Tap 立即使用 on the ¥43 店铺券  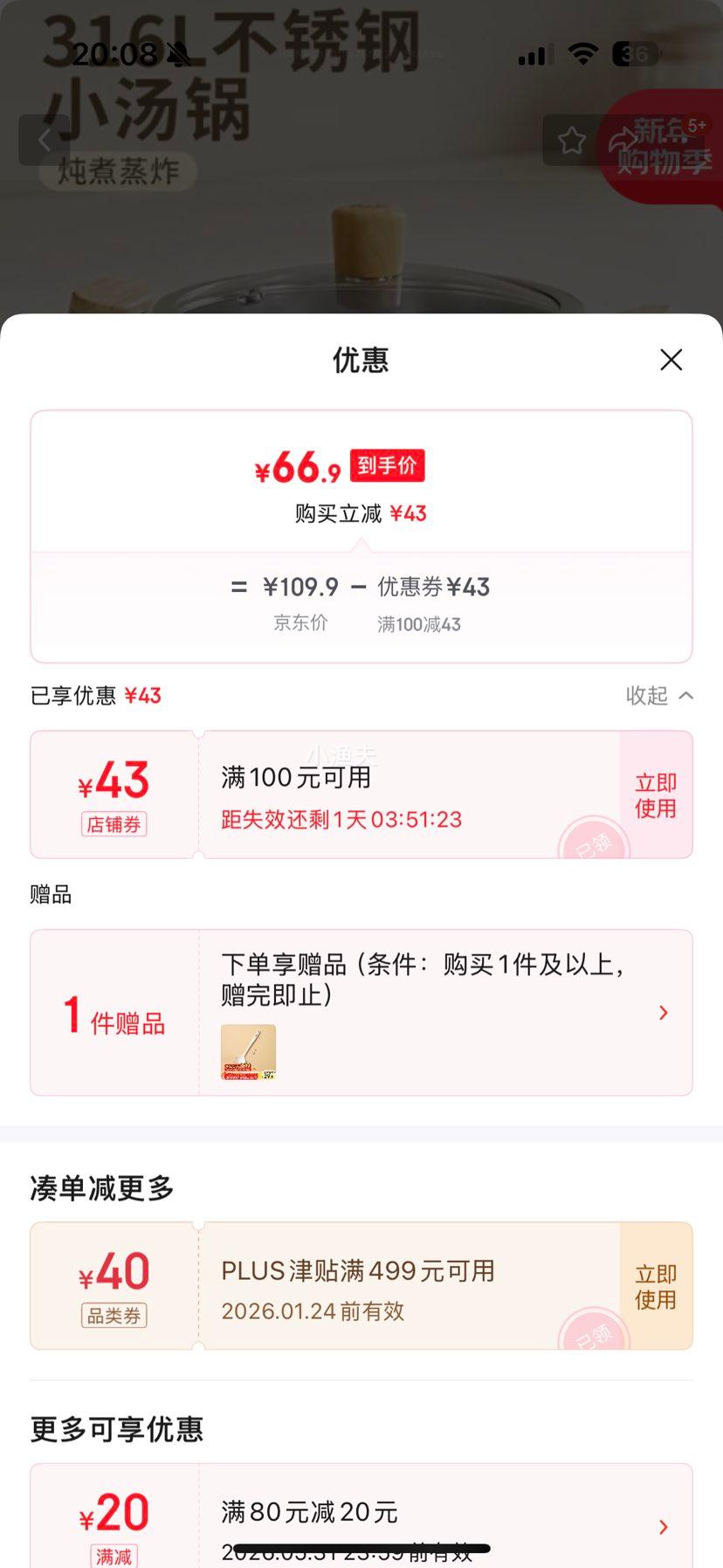tap(655, 794)
